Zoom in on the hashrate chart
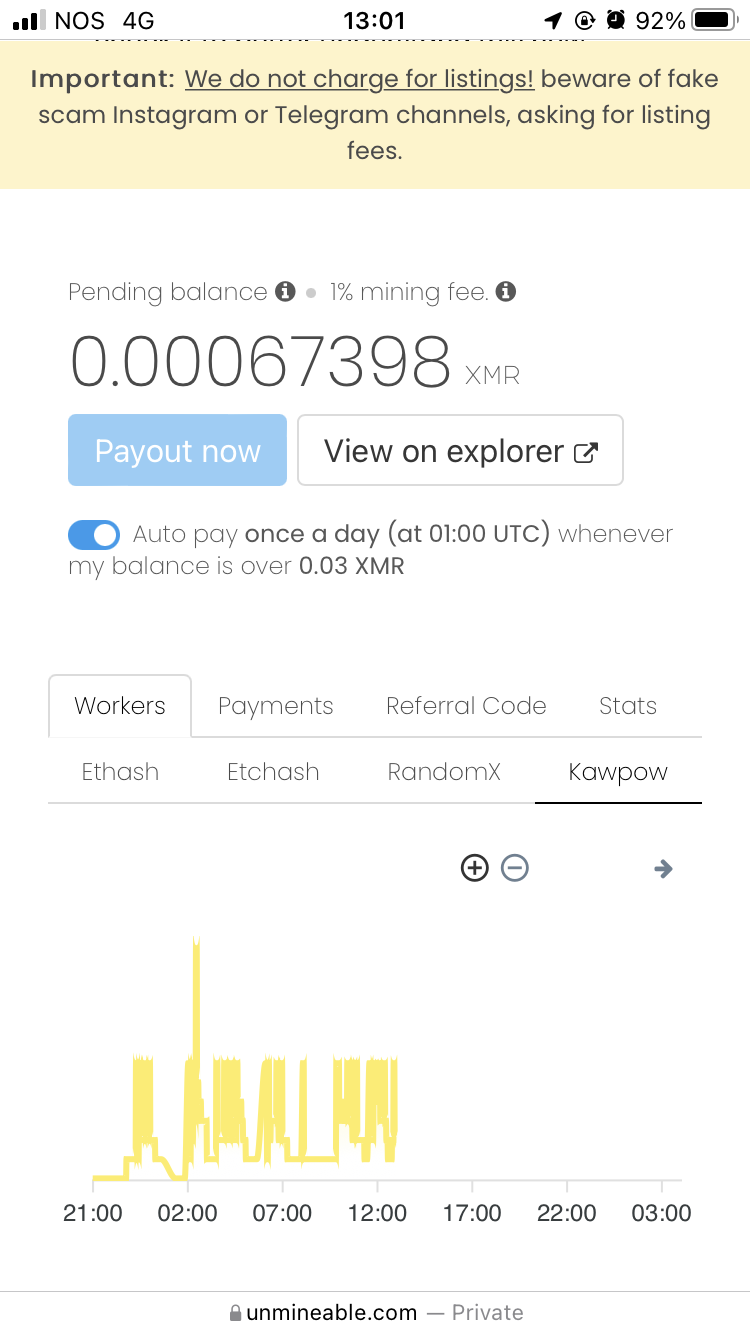 pos(474,868)
